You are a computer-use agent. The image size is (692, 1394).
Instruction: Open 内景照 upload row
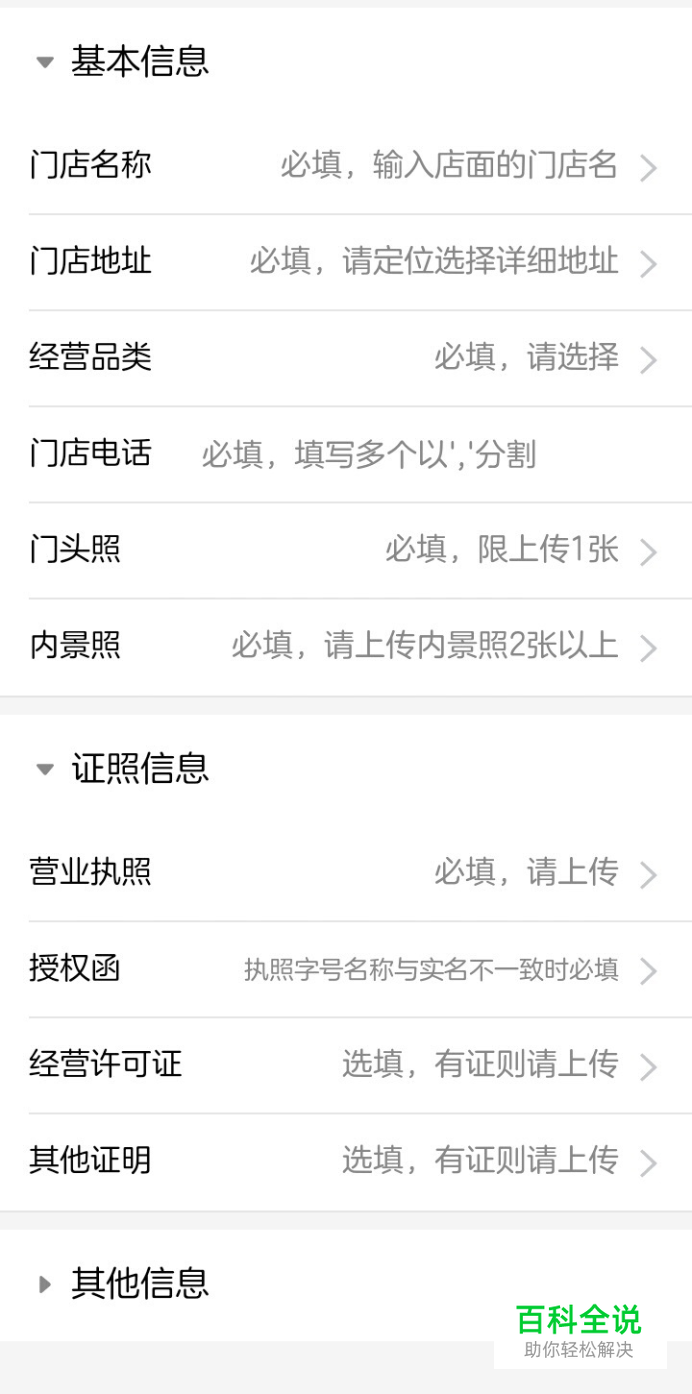tap(345, 647)
